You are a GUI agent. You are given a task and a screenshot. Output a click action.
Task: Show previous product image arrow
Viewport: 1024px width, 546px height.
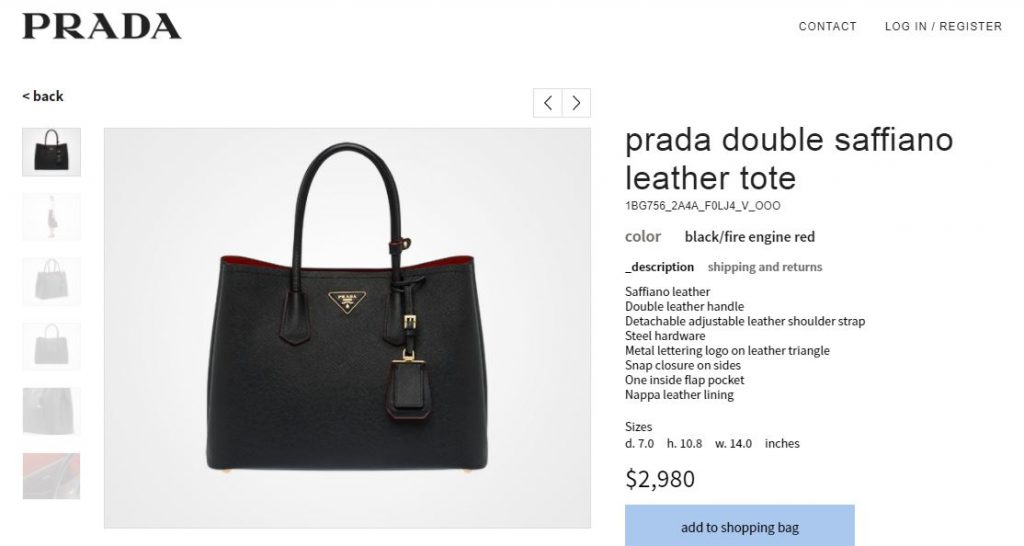point(547,102)
